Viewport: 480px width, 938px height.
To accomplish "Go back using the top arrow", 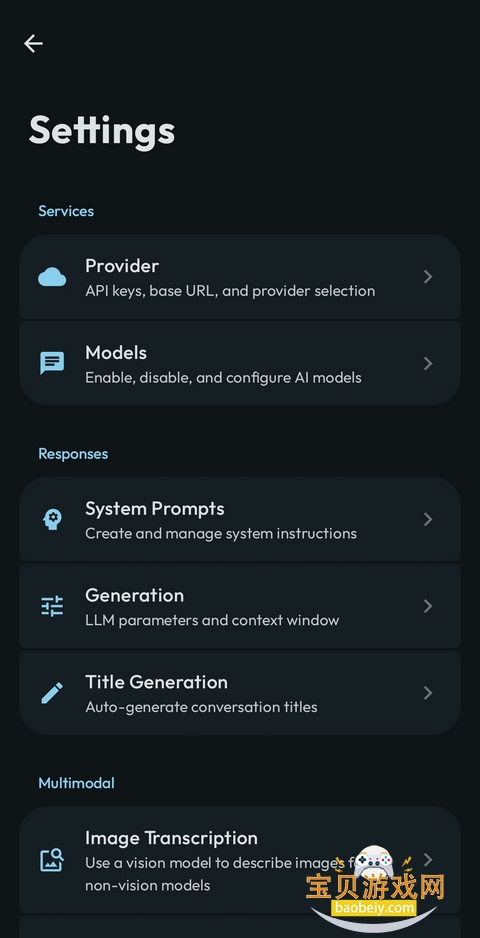I will tap(33, 44).
